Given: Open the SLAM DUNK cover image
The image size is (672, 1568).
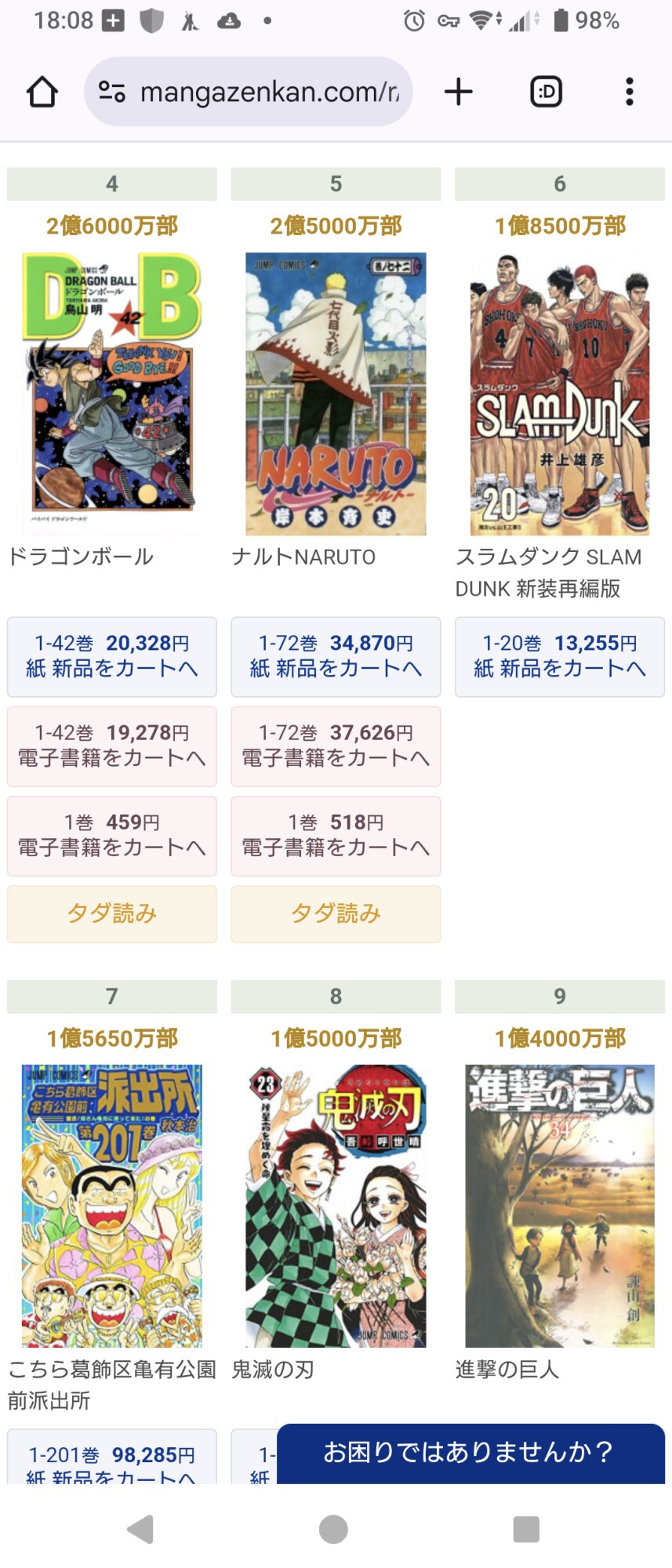Looking at the screenshot, I should (560, 394).
